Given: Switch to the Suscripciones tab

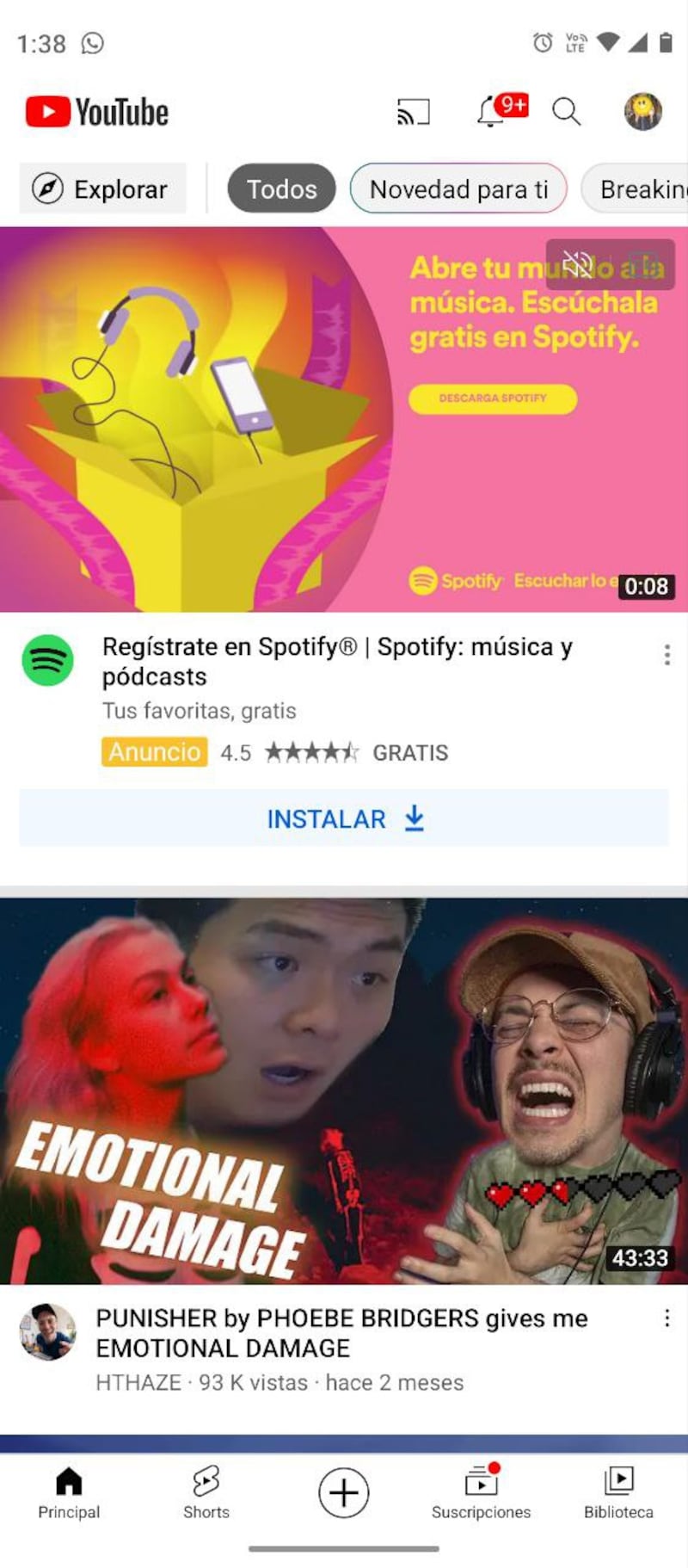Looking at the screenshot, I should (481, 1493).
